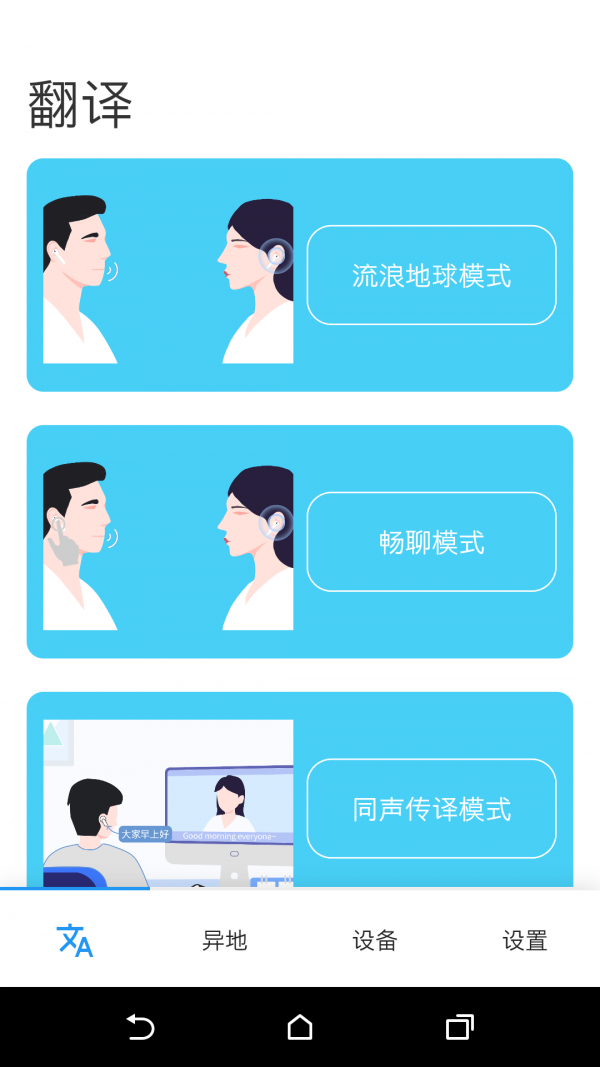The image size is (600, 1067).
Task: Return to the home screen
Action: [x=300, y=1027]
